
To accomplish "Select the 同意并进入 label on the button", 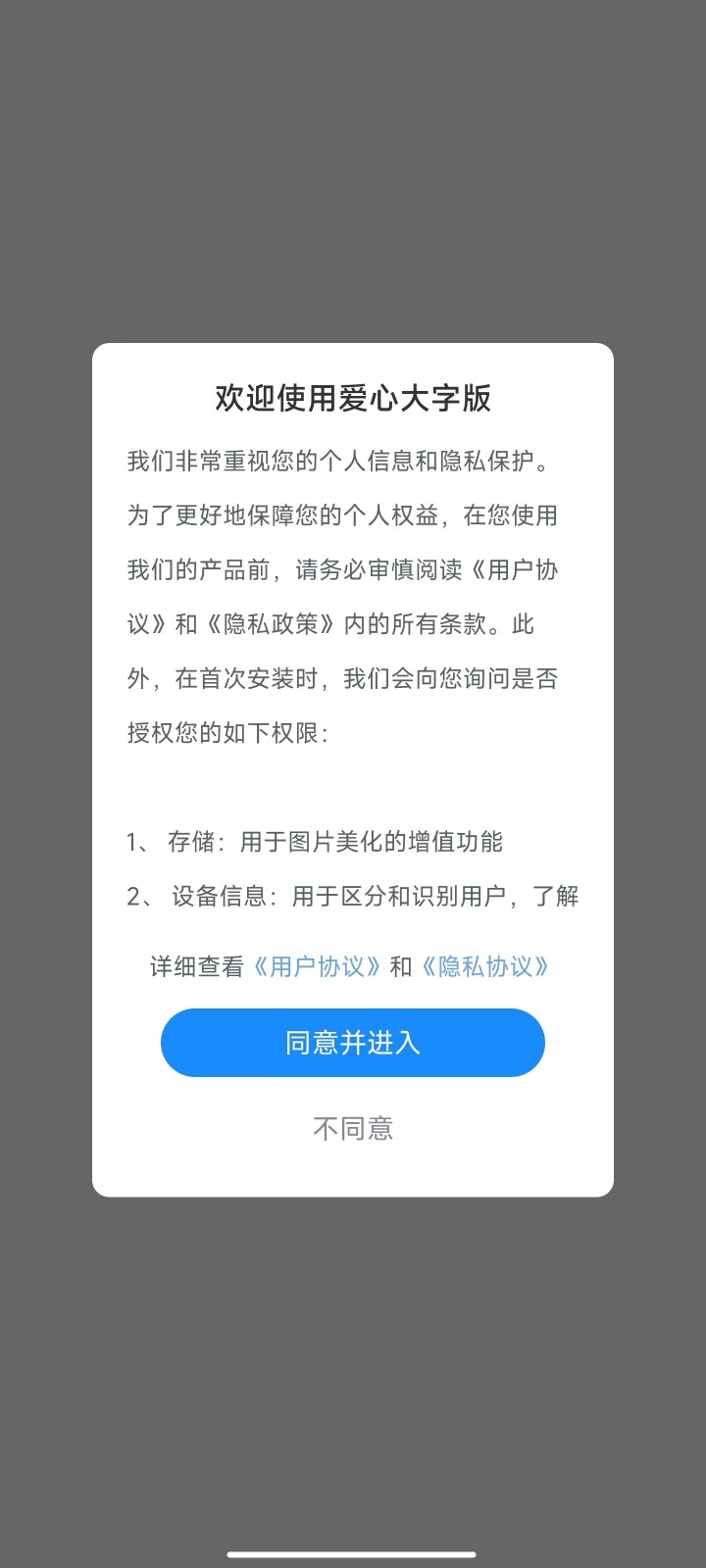I will click(x=353, y=1043).
